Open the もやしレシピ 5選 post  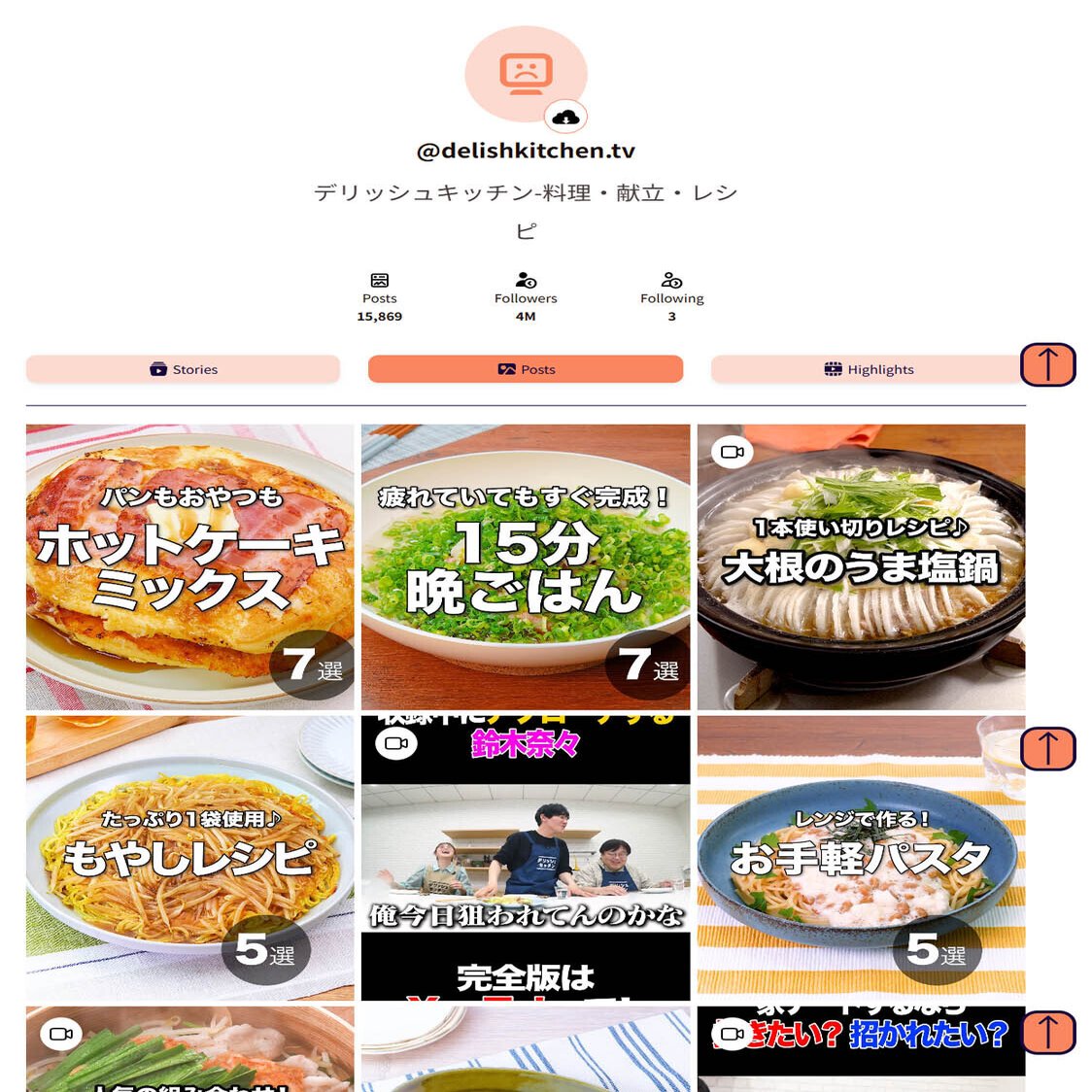coord(190,858)
